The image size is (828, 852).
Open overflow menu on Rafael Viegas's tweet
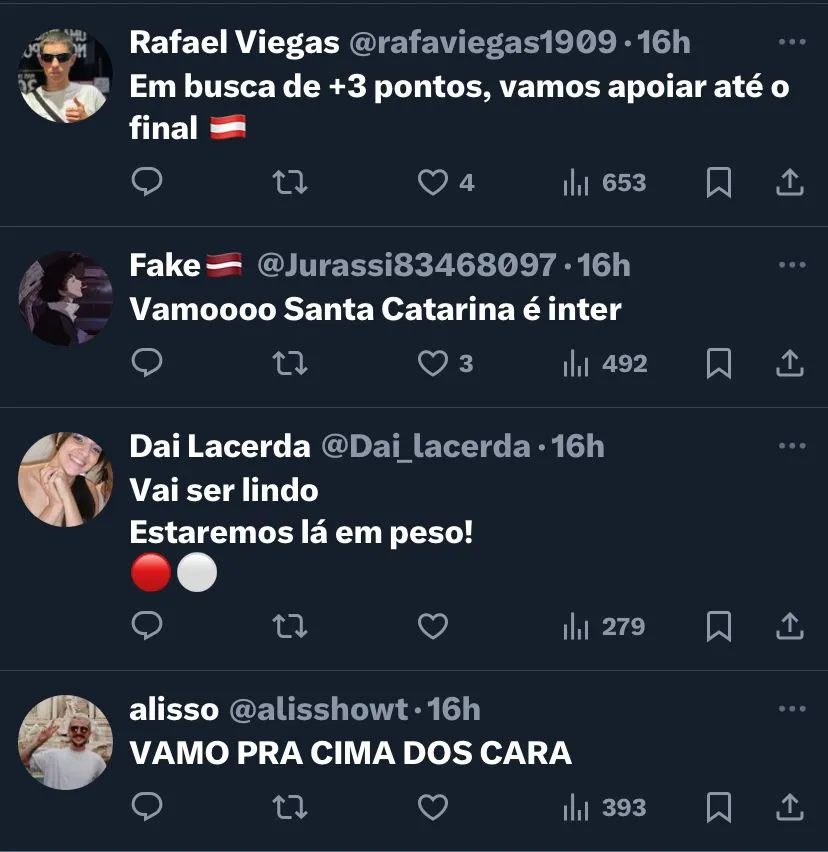click(791, 42)
